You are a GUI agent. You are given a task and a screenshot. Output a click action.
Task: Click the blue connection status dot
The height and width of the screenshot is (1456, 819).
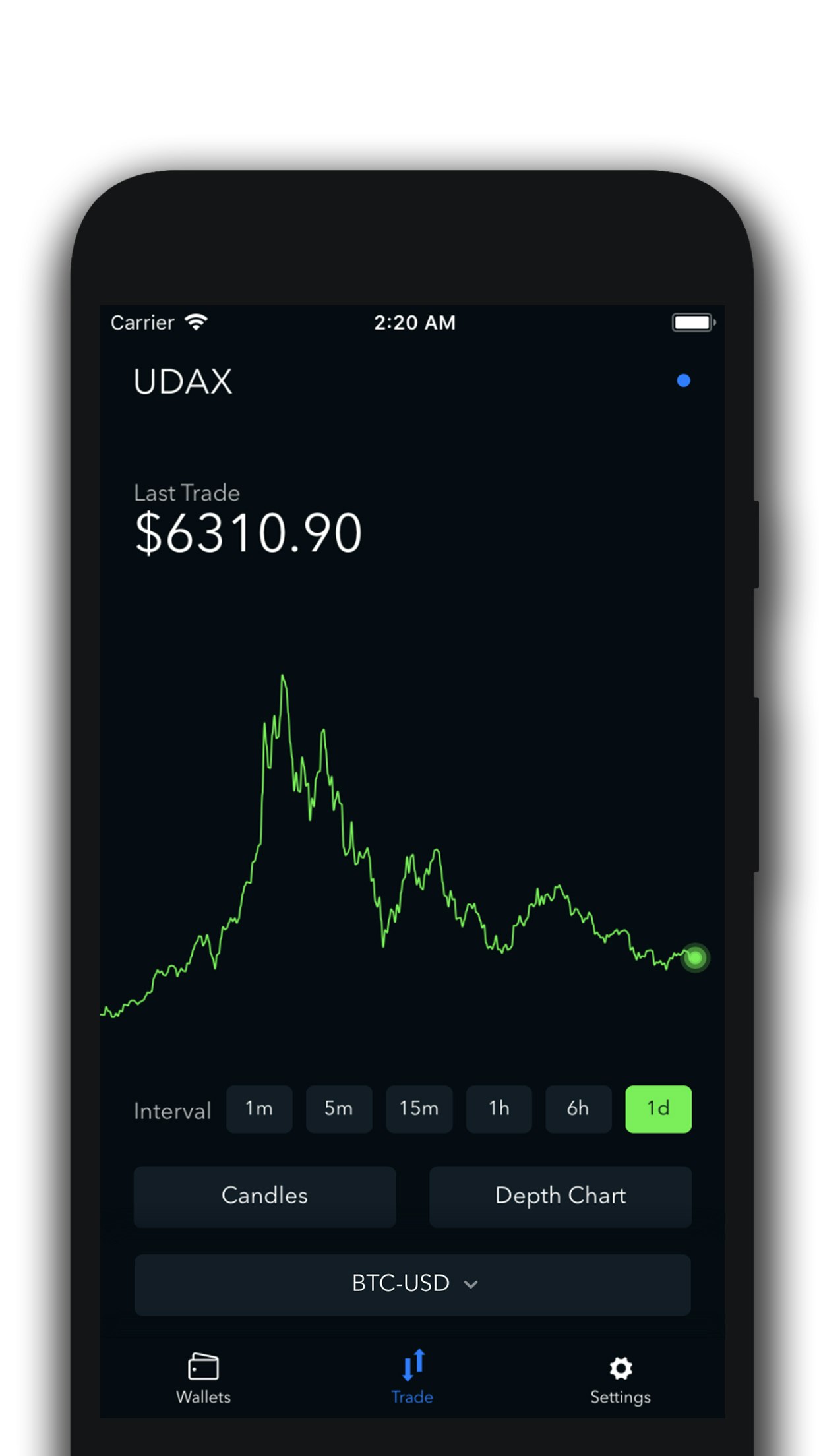(684, 380)
